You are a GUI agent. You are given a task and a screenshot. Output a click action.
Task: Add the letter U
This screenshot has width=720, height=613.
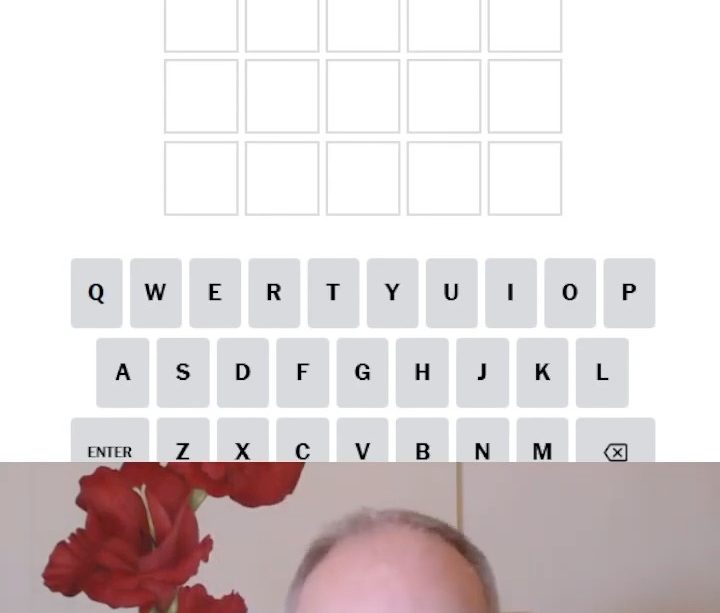point(451,293)
